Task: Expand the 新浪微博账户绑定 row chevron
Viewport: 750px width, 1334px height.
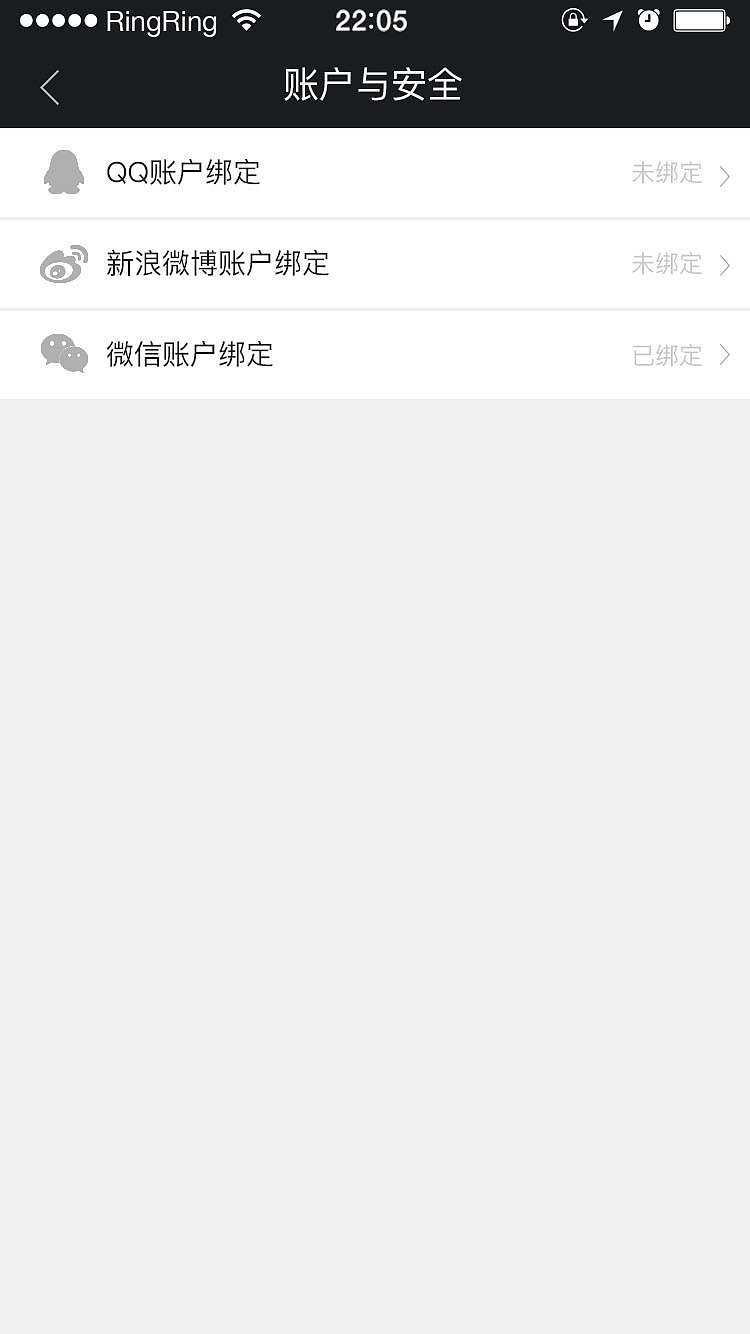Action: click(x=724, y=264)
